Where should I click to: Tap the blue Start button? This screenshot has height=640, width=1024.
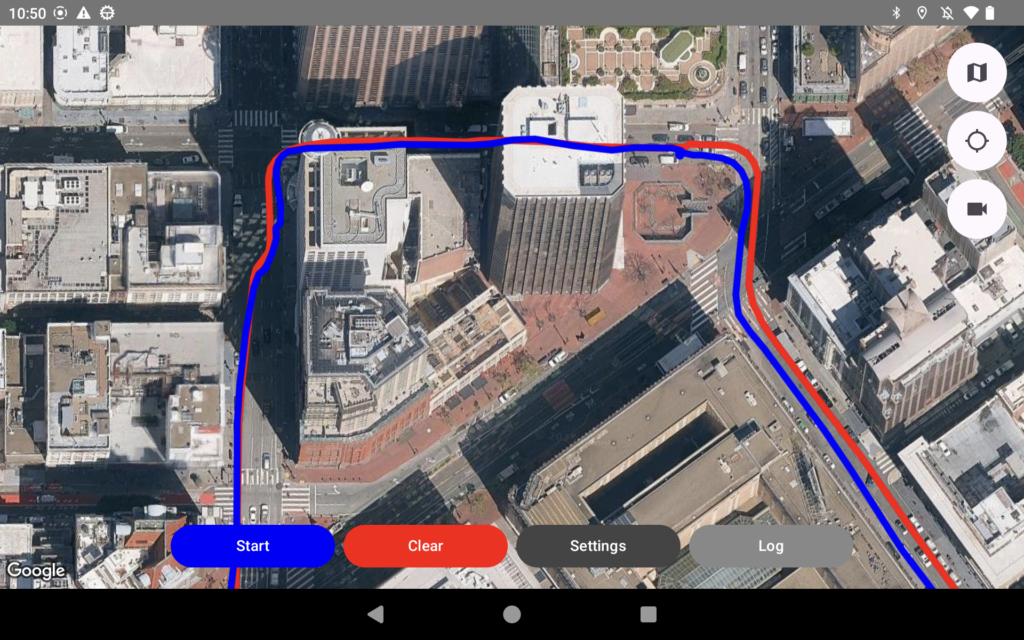[x=253, y=546]
